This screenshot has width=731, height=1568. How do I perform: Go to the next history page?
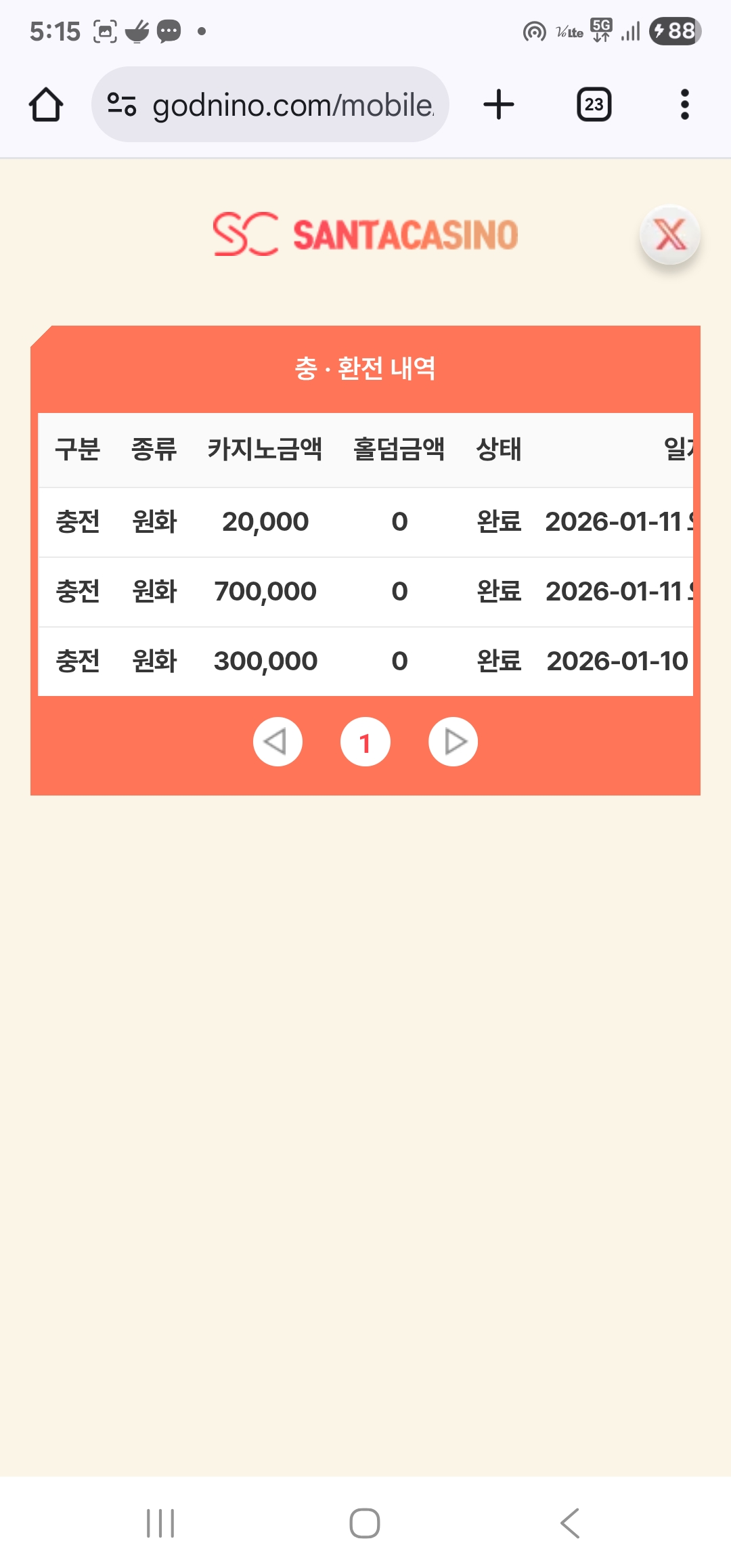453,742
